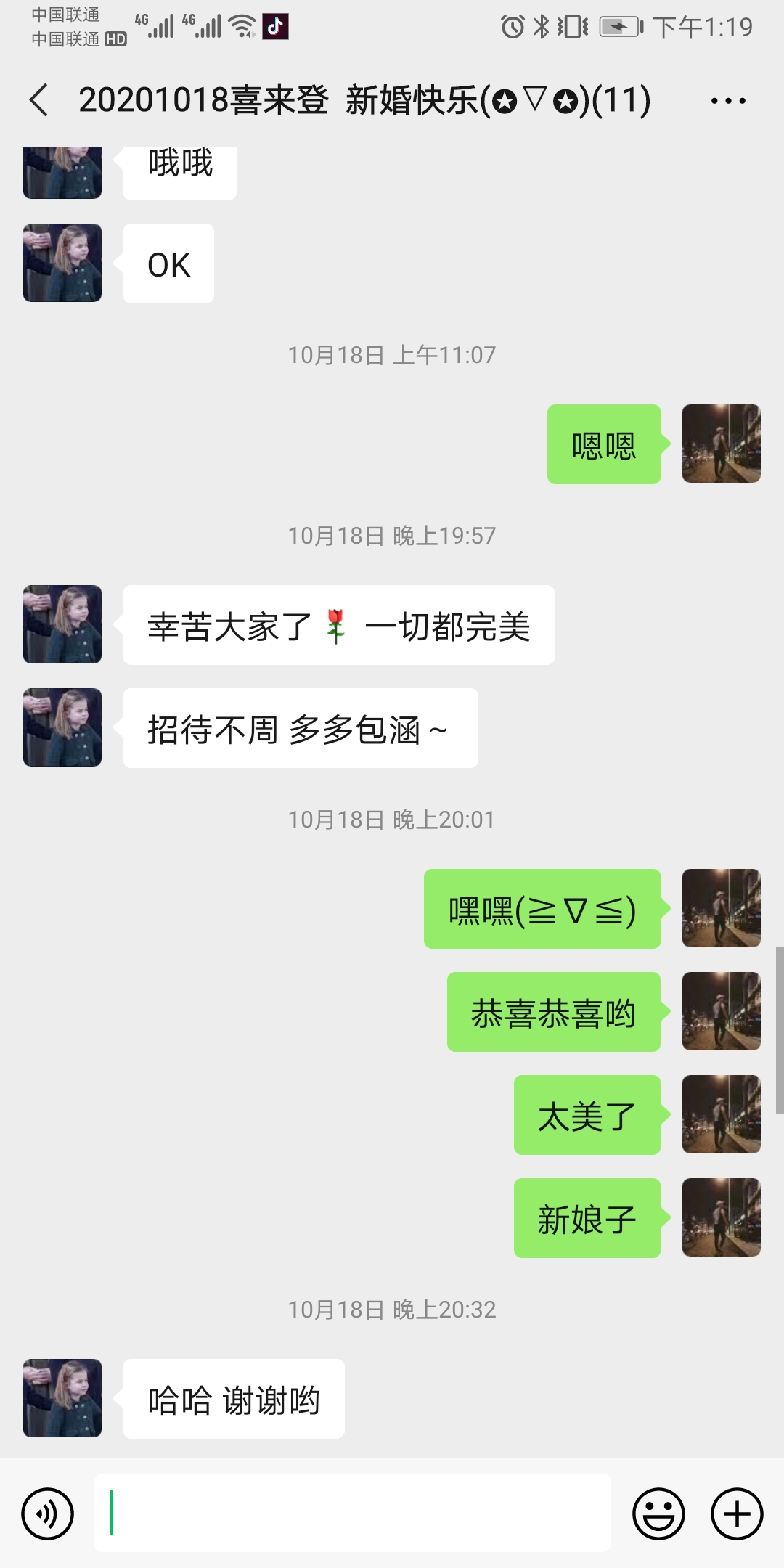This screenshot has width=784, height=1568.
Task: Tap sender avatar beside 招待不周 多多包涵
Action: coord(62,727)
